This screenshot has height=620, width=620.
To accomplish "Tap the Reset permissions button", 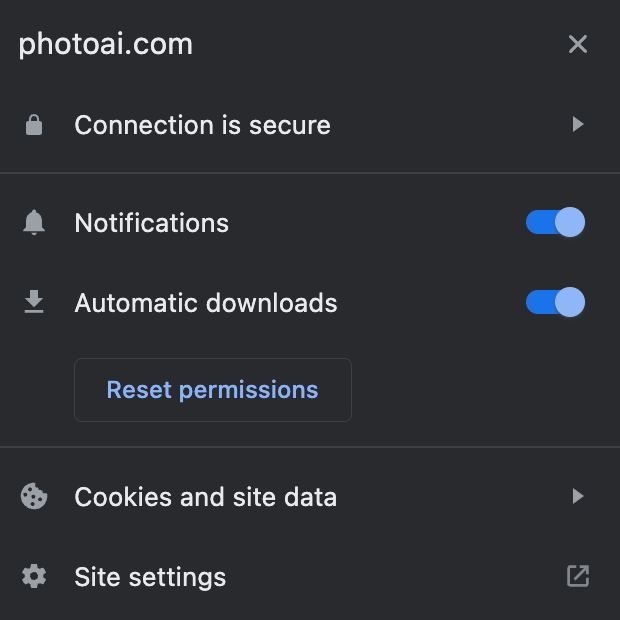I will coord(213,390).
